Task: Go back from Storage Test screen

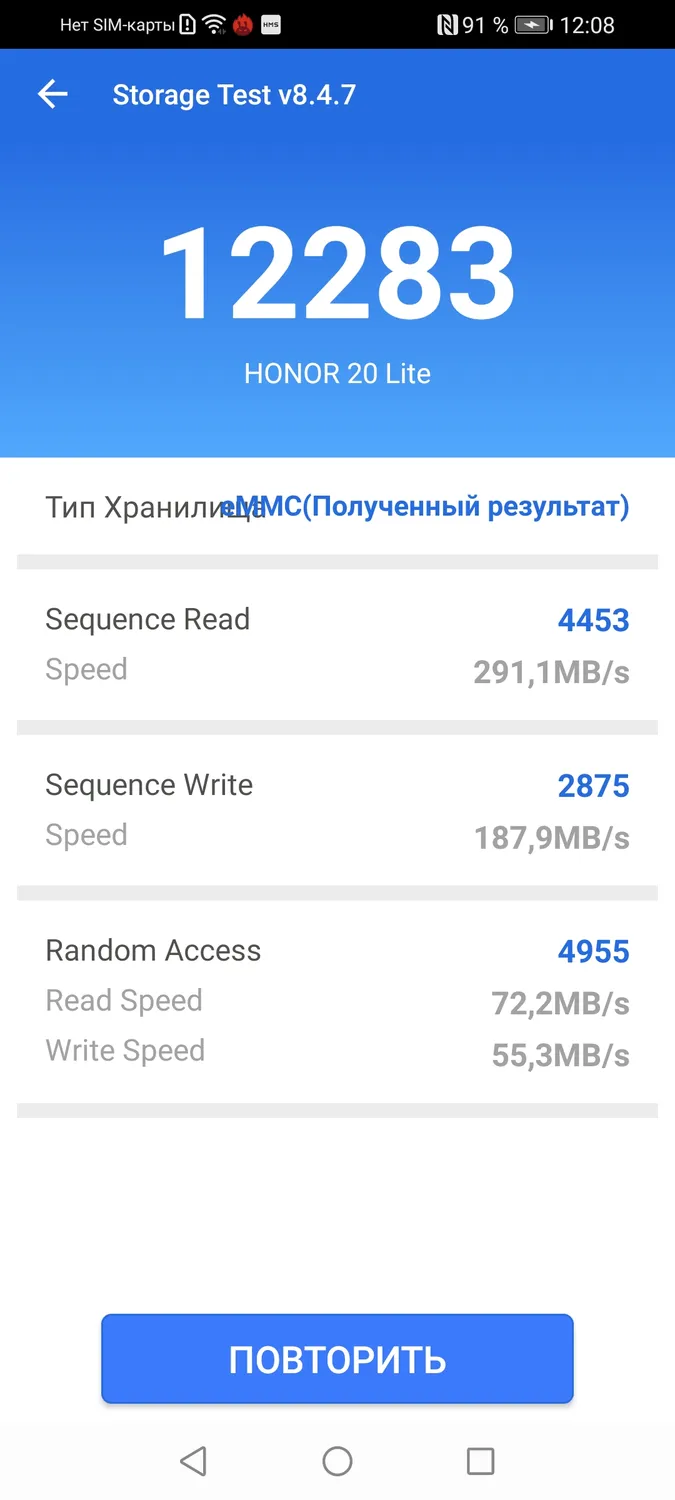Action: [x=52, y=95]
